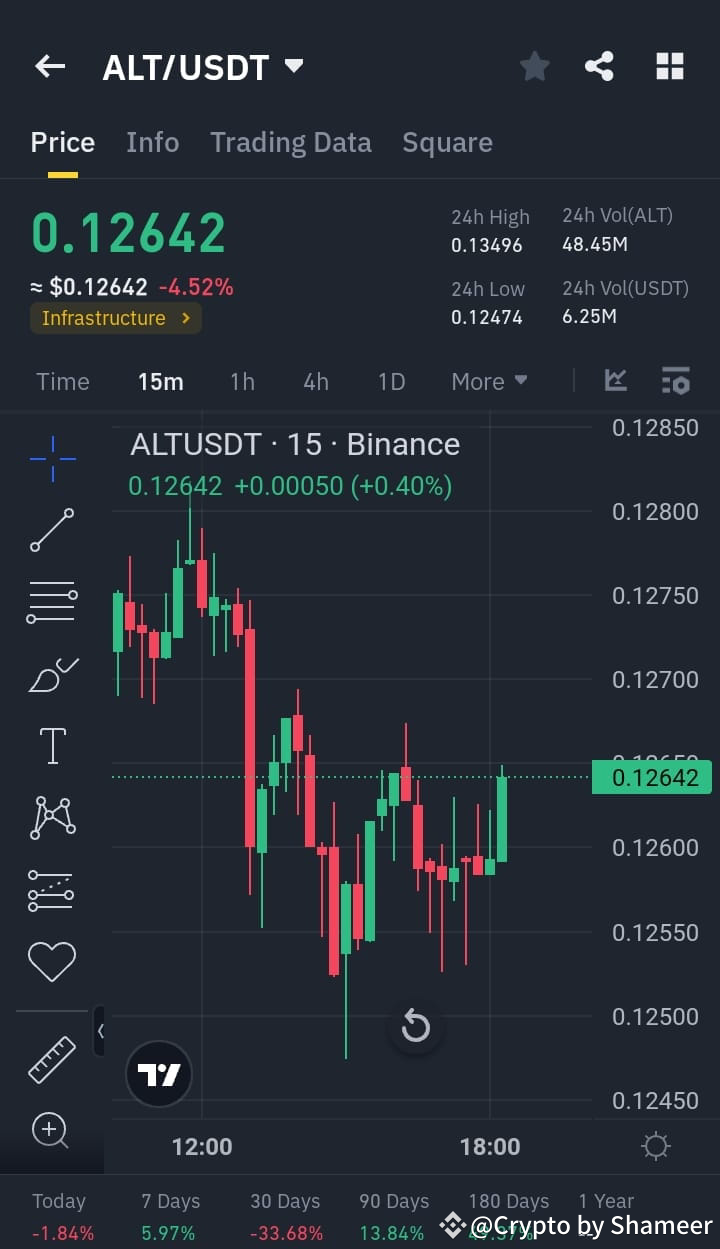
Task: Toggle the theme brightness icon
Action: click(655, 1146)
